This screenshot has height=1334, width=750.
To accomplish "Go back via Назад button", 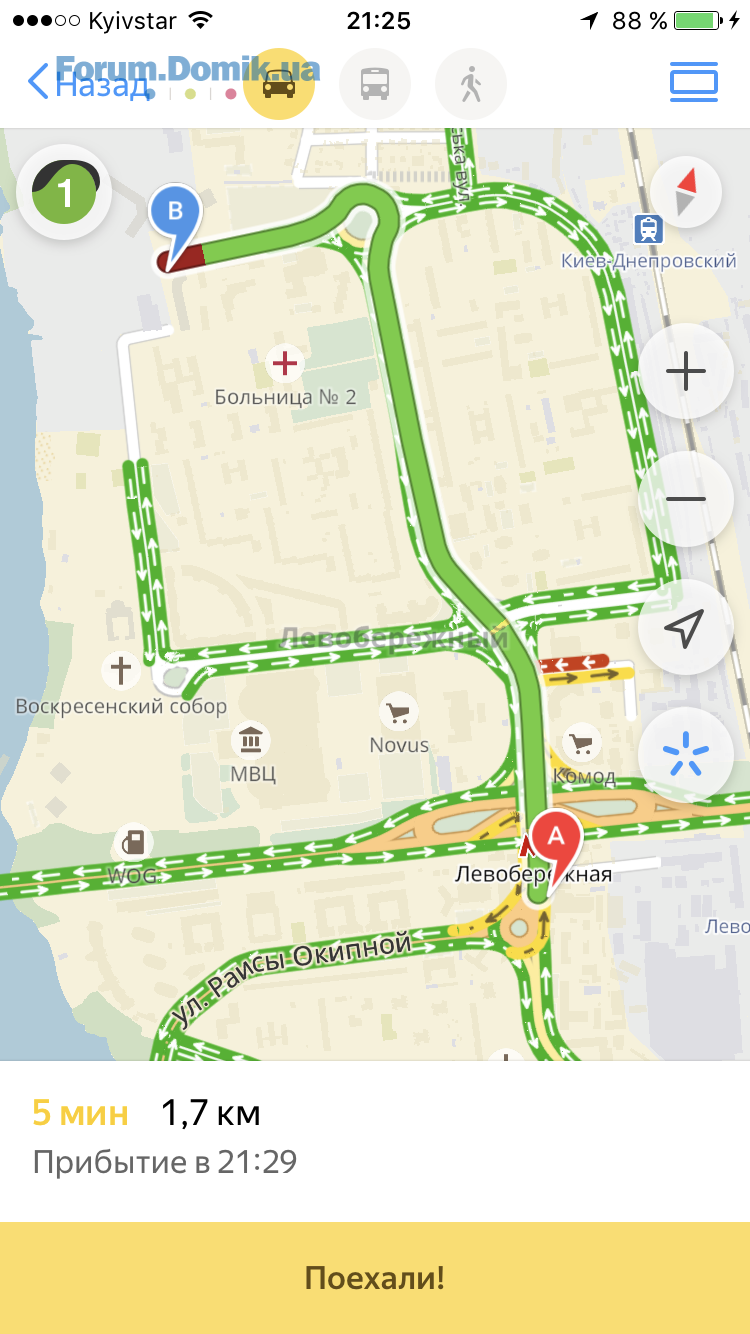I will tap(88, 84).
